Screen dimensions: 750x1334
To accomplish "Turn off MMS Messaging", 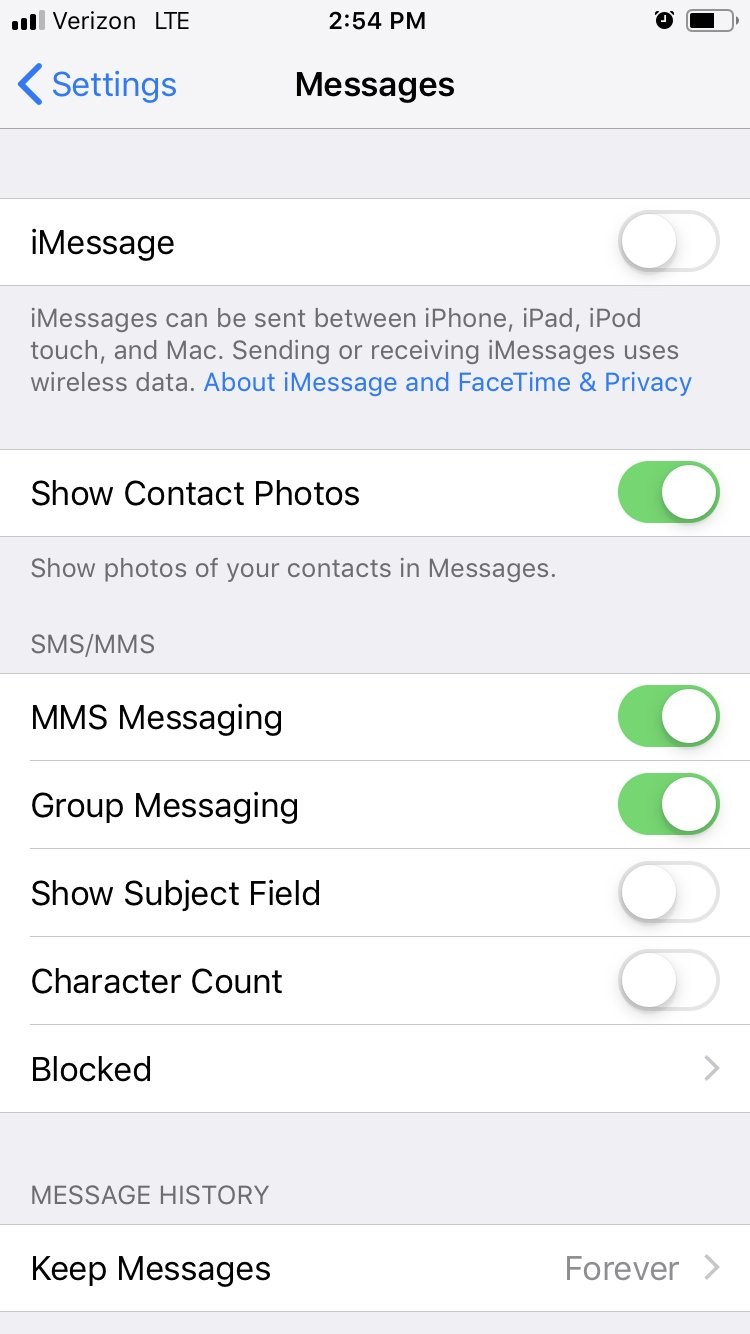I will 667,716.
